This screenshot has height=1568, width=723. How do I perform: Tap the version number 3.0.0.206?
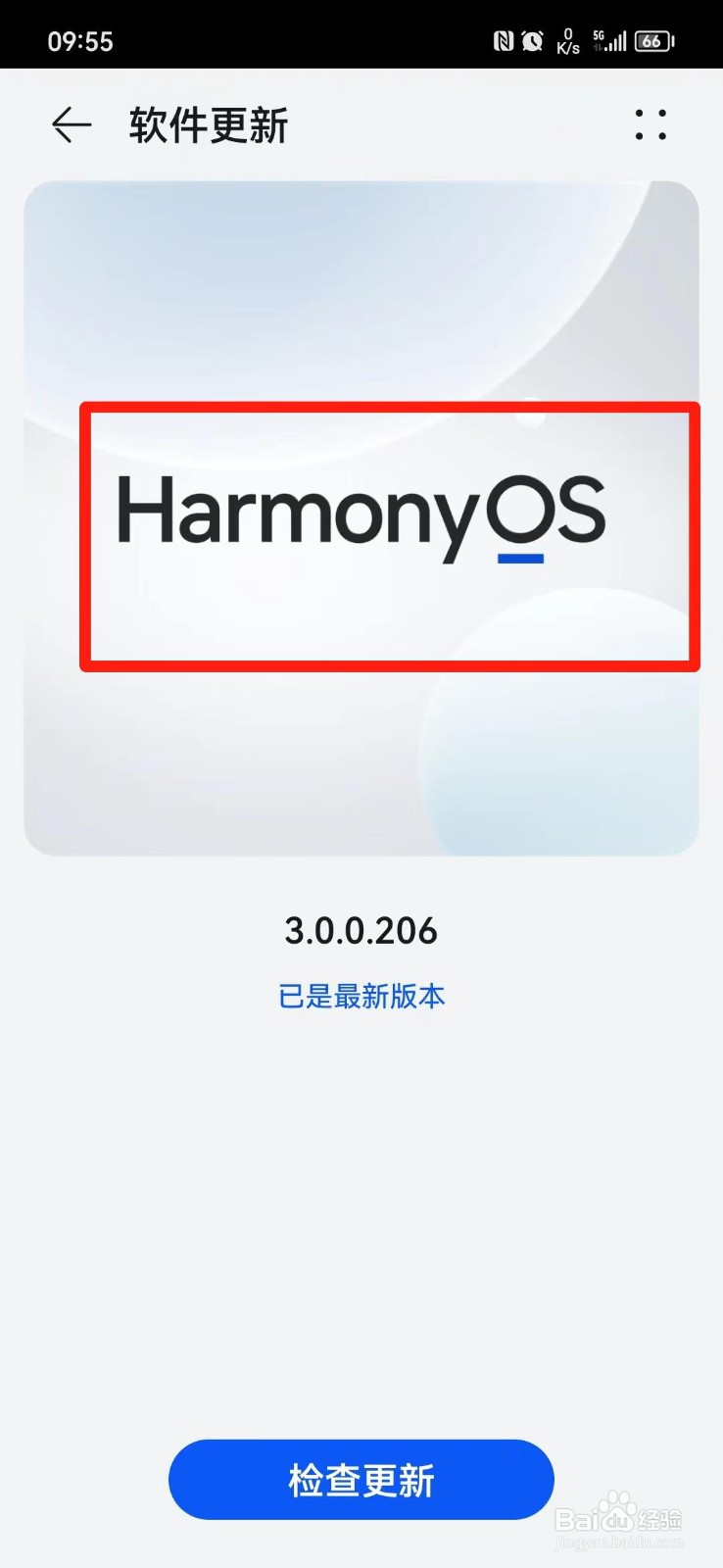click(361, 931)
